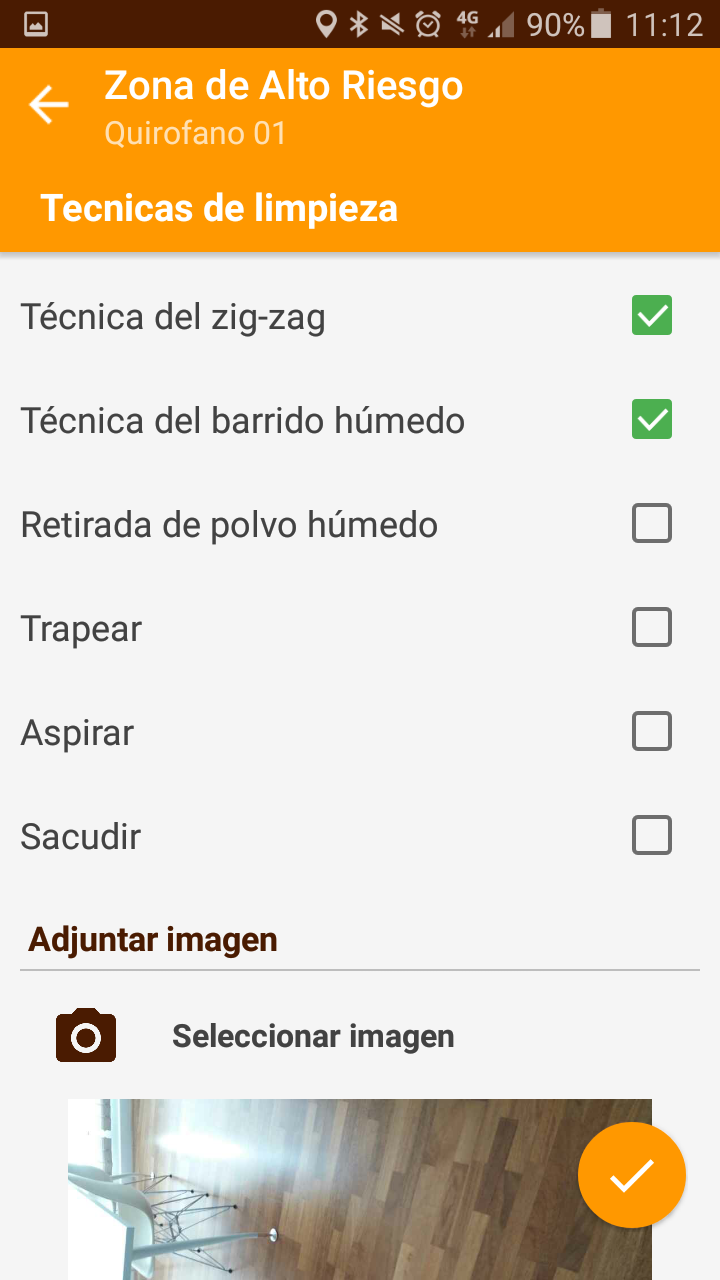Go back with the arrow icon
Image resolution: width=720 pixels, height=1280 pixels.
click(48, 105)
